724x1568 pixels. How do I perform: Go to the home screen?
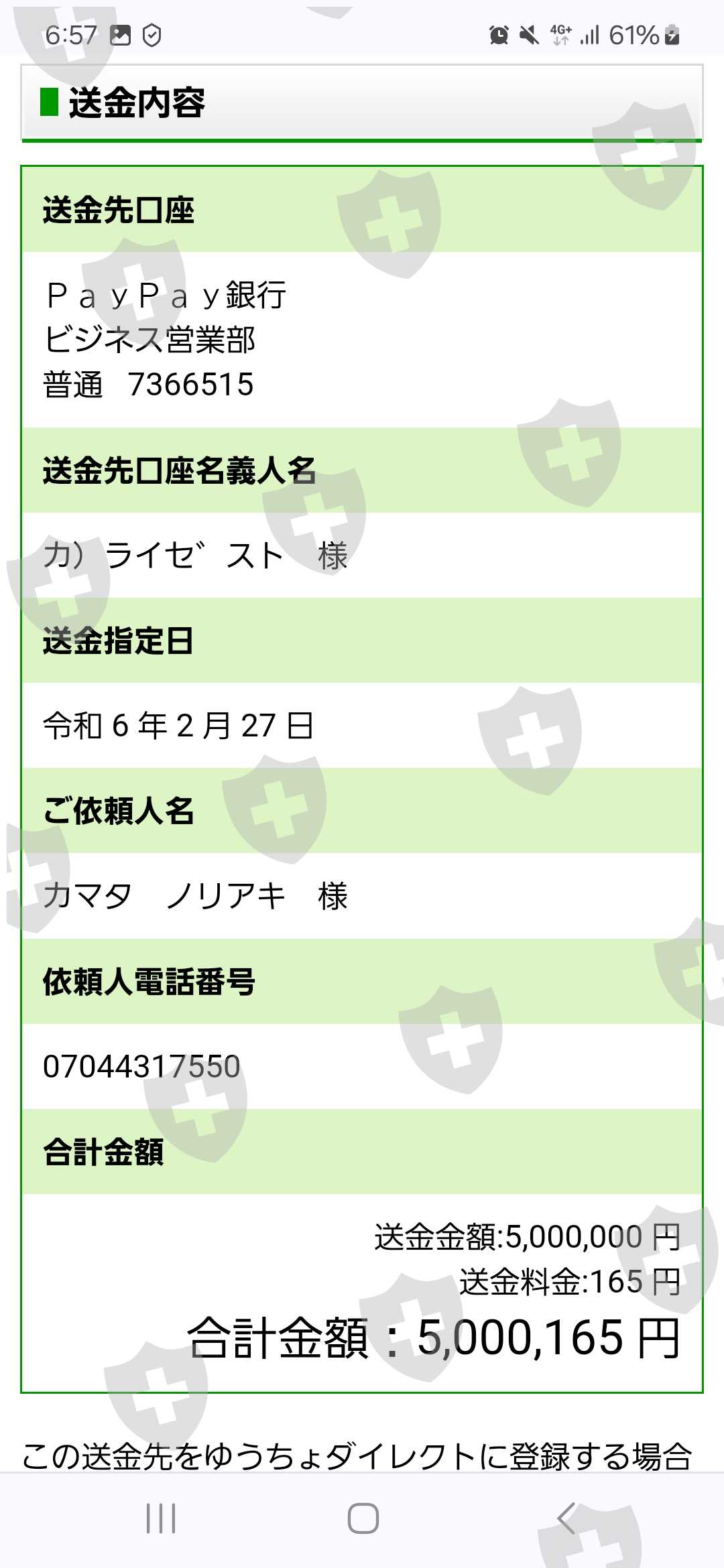(x=363, y=1518)
